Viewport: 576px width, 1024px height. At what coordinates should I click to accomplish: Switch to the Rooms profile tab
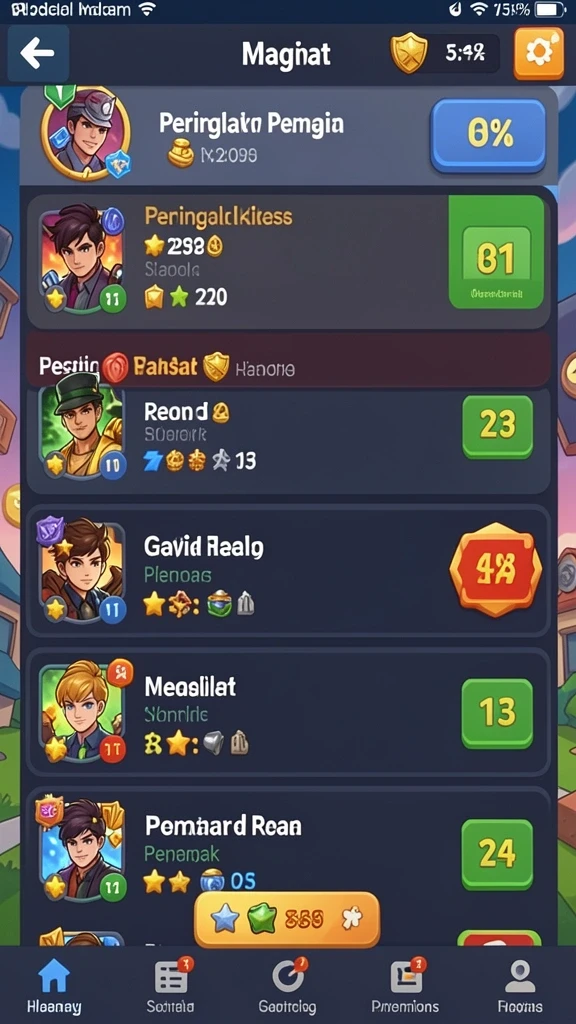coord(520,986)
